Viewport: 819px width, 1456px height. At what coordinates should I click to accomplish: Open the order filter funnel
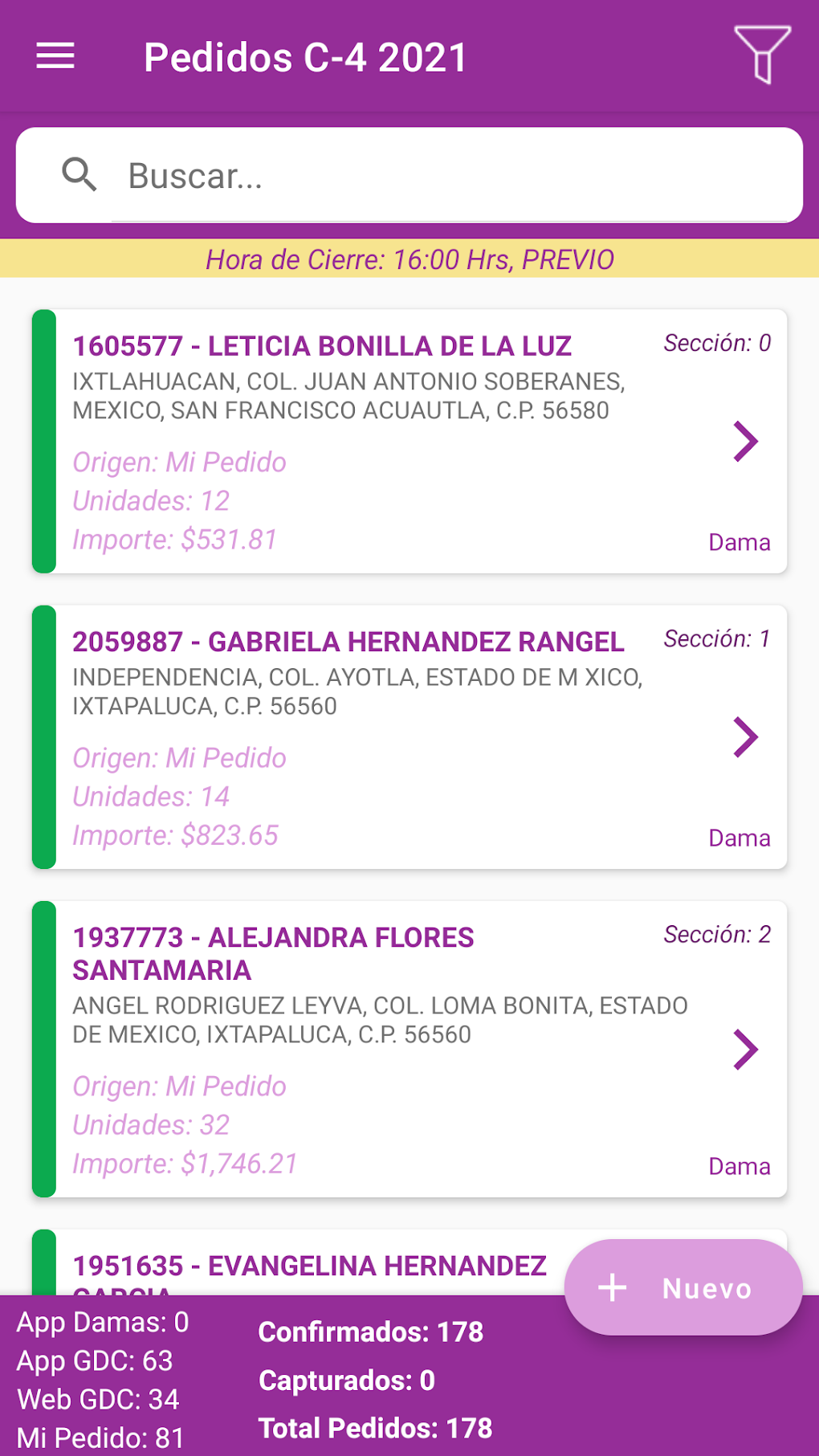[762, 55]
